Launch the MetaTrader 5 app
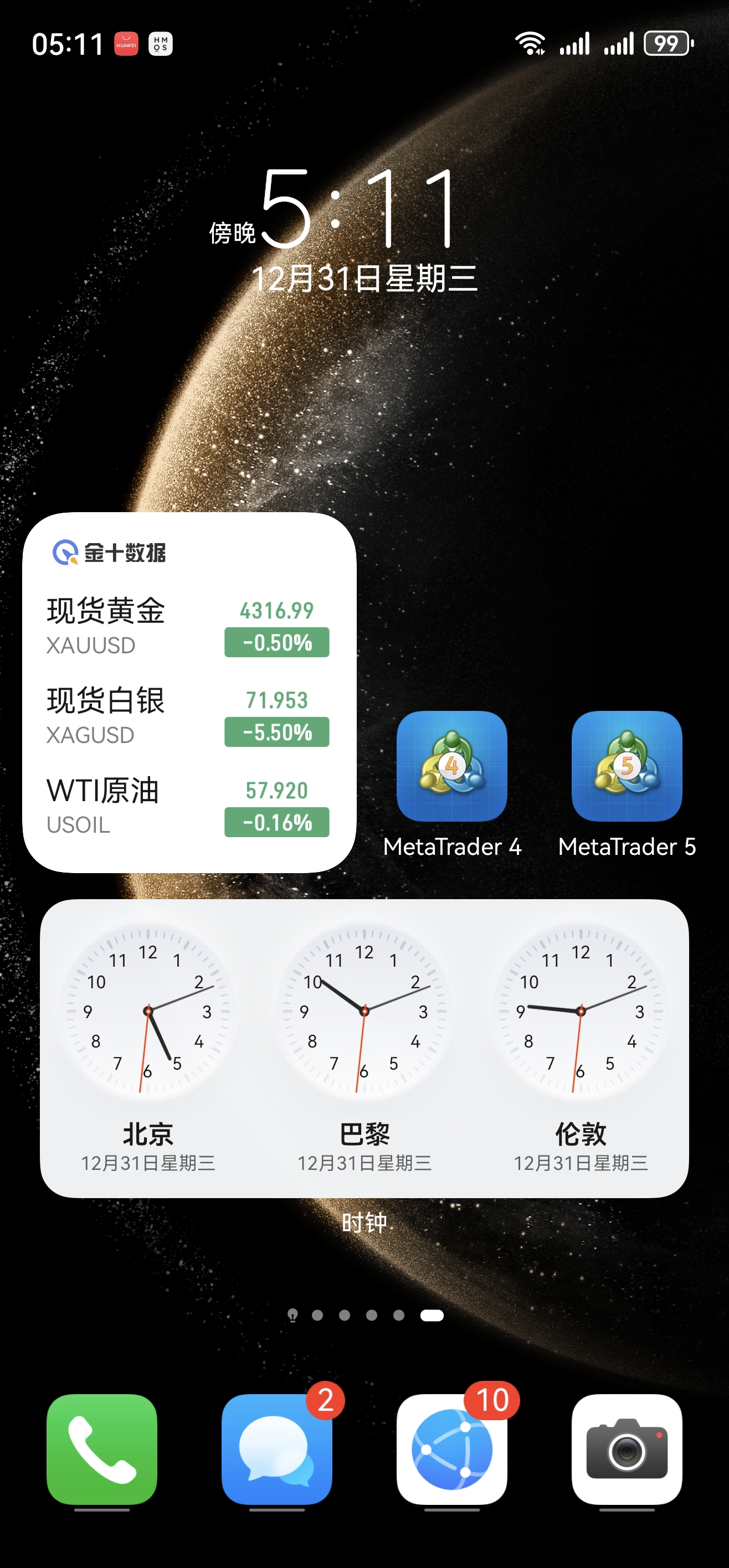 coord(626,766)
